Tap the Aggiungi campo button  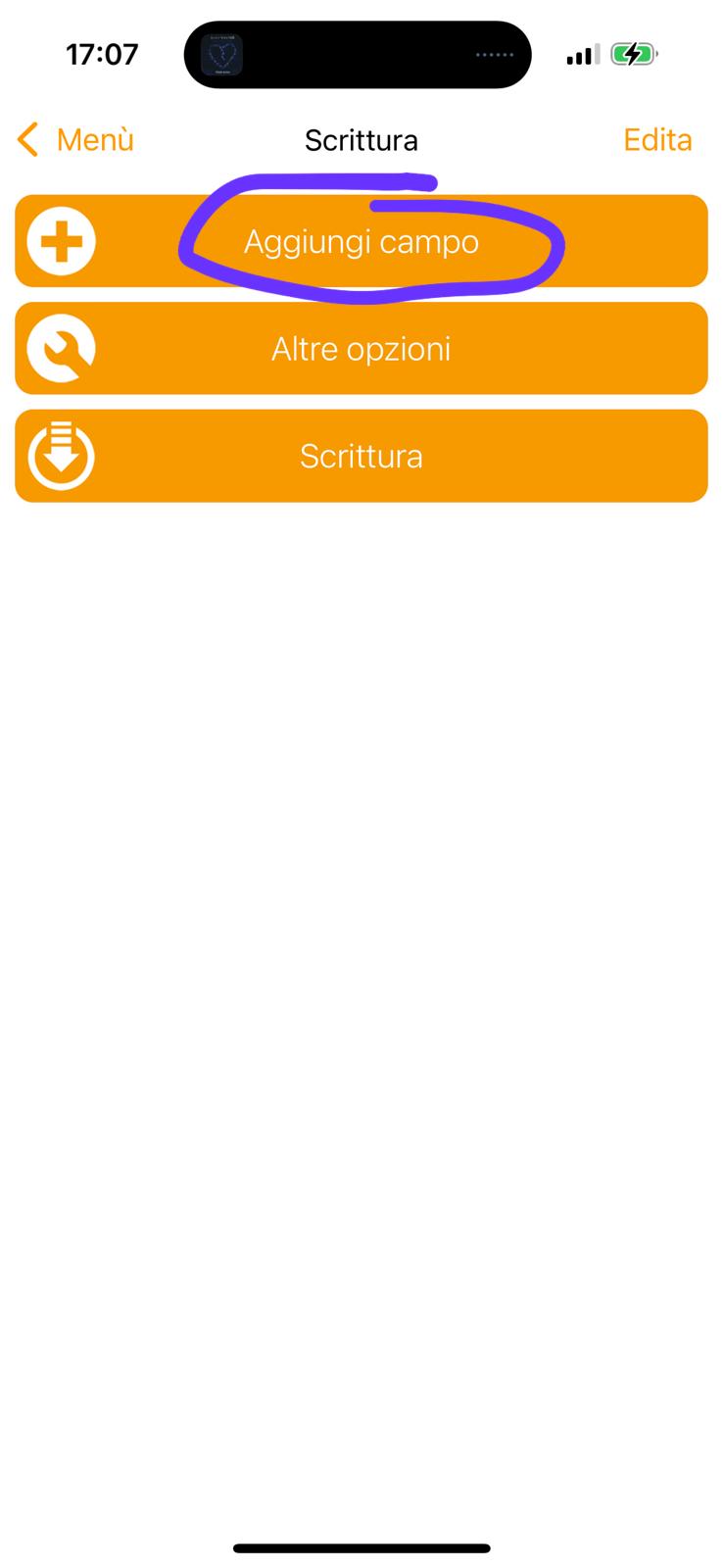click(x=361, y=241)
